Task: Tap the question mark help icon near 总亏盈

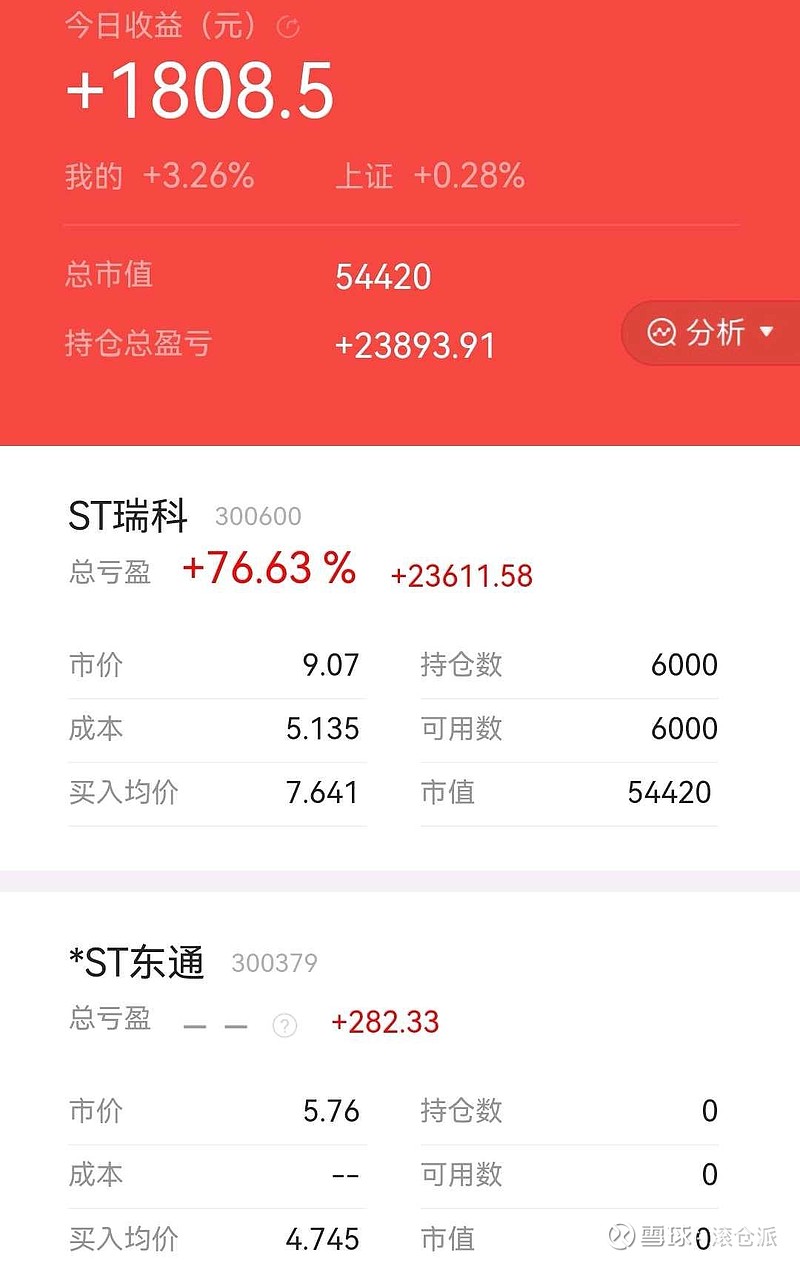Action: (283, 1026)
